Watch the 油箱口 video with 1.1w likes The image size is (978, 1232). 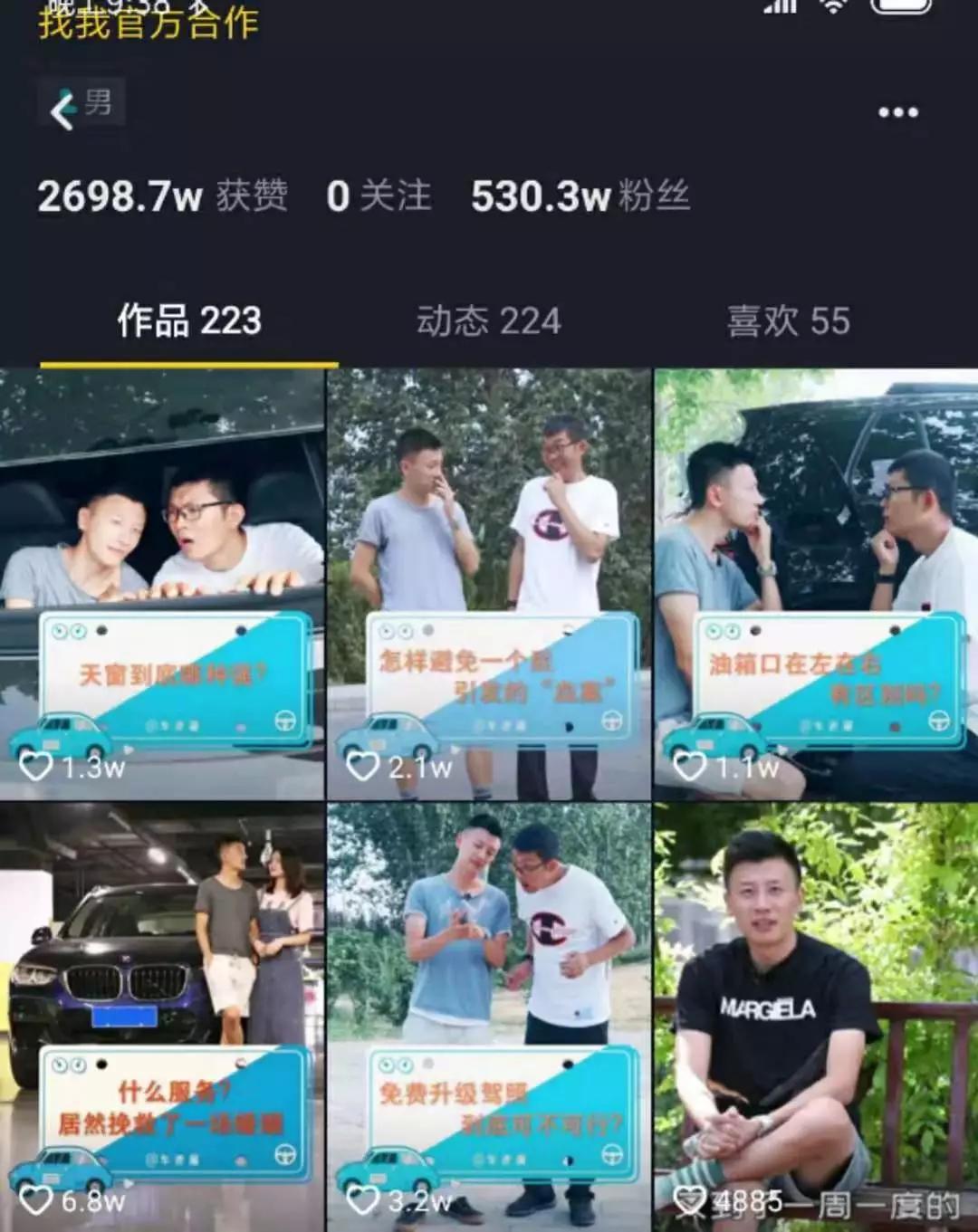click(816, 584)
